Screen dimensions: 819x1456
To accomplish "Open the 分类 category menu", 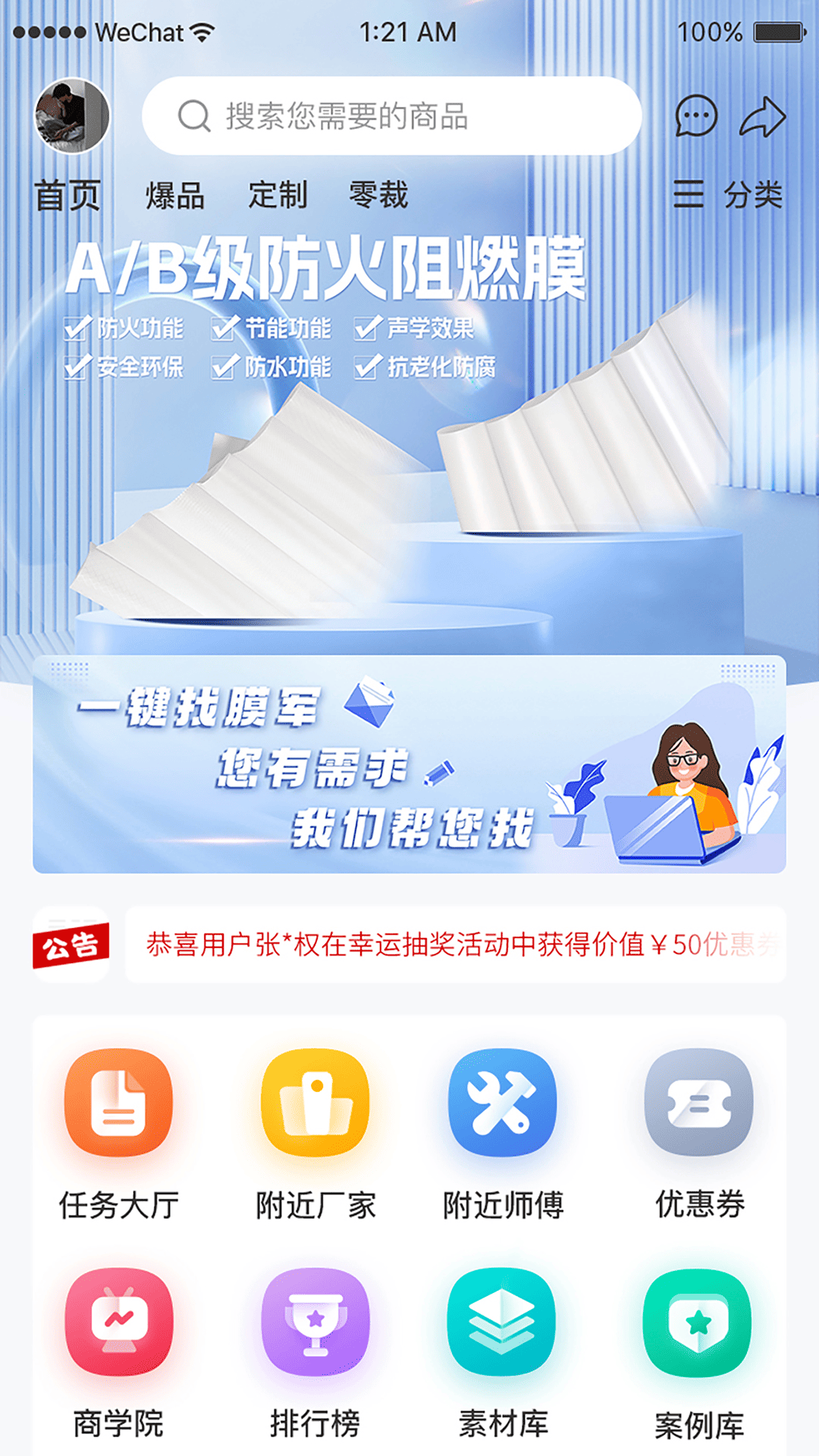I will [728, 195].
